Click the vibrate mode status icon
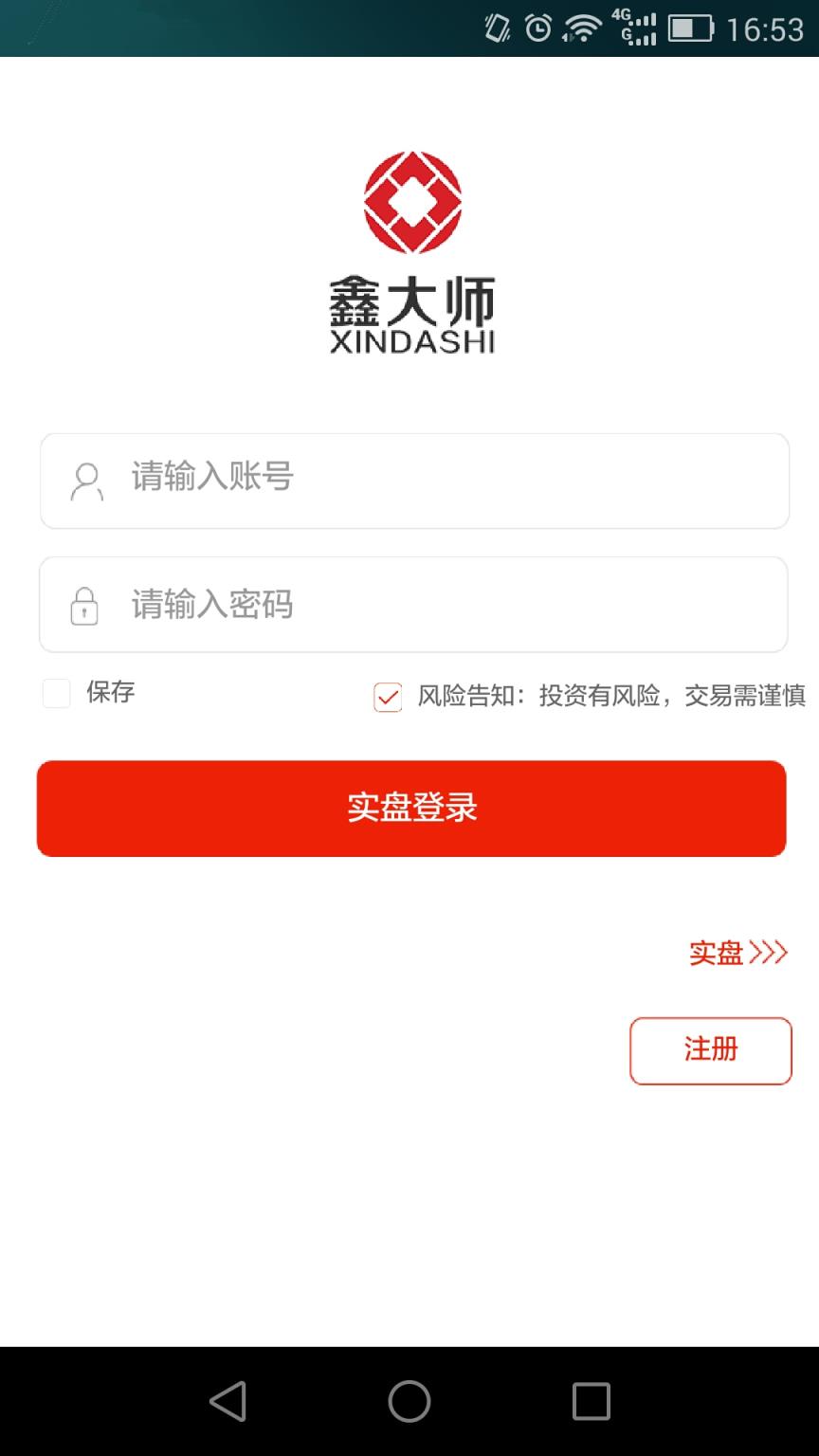Viewport: 819px width, 1456px height. coord(495,28)
